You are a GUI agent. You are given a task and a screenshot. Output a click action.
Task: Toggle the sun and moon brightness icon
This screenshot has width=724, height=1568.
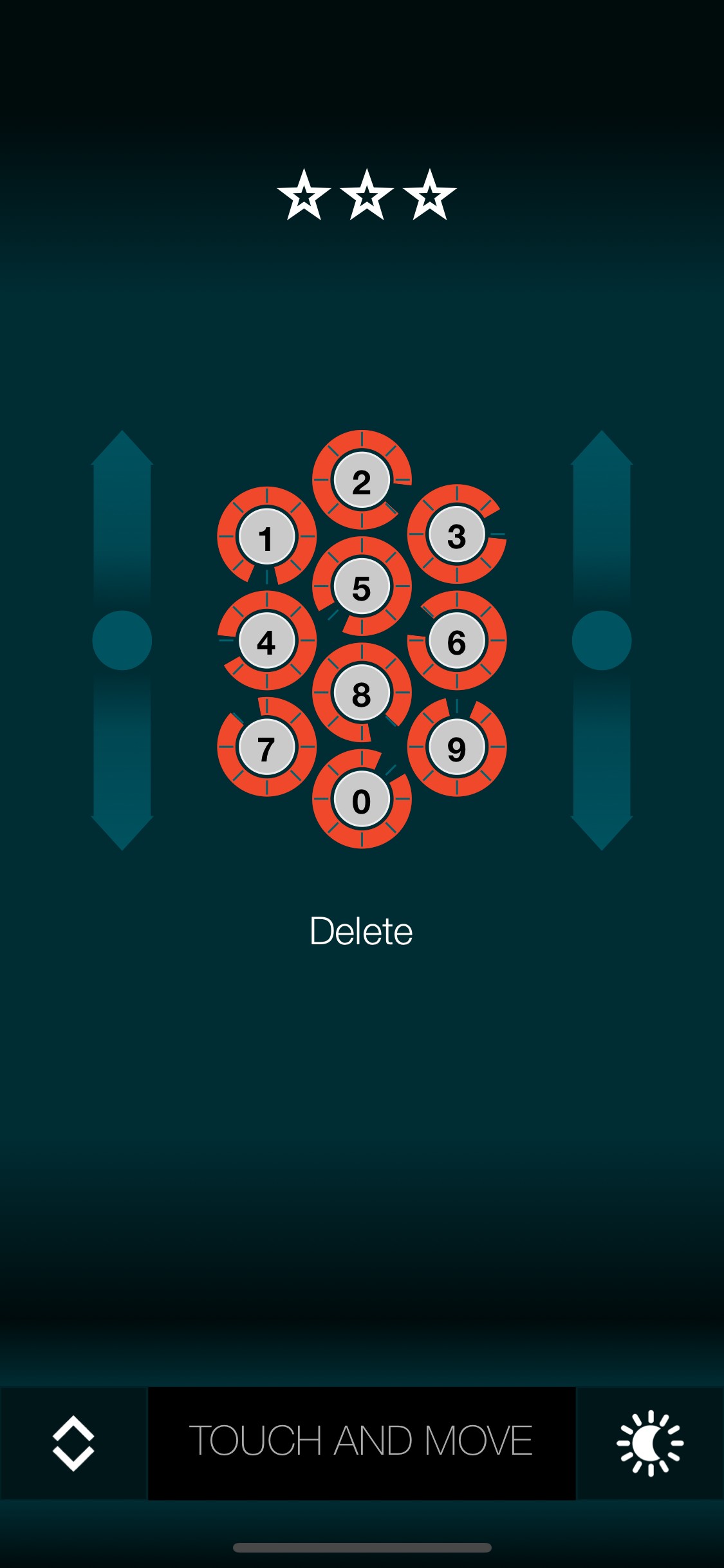point(650,1443)
